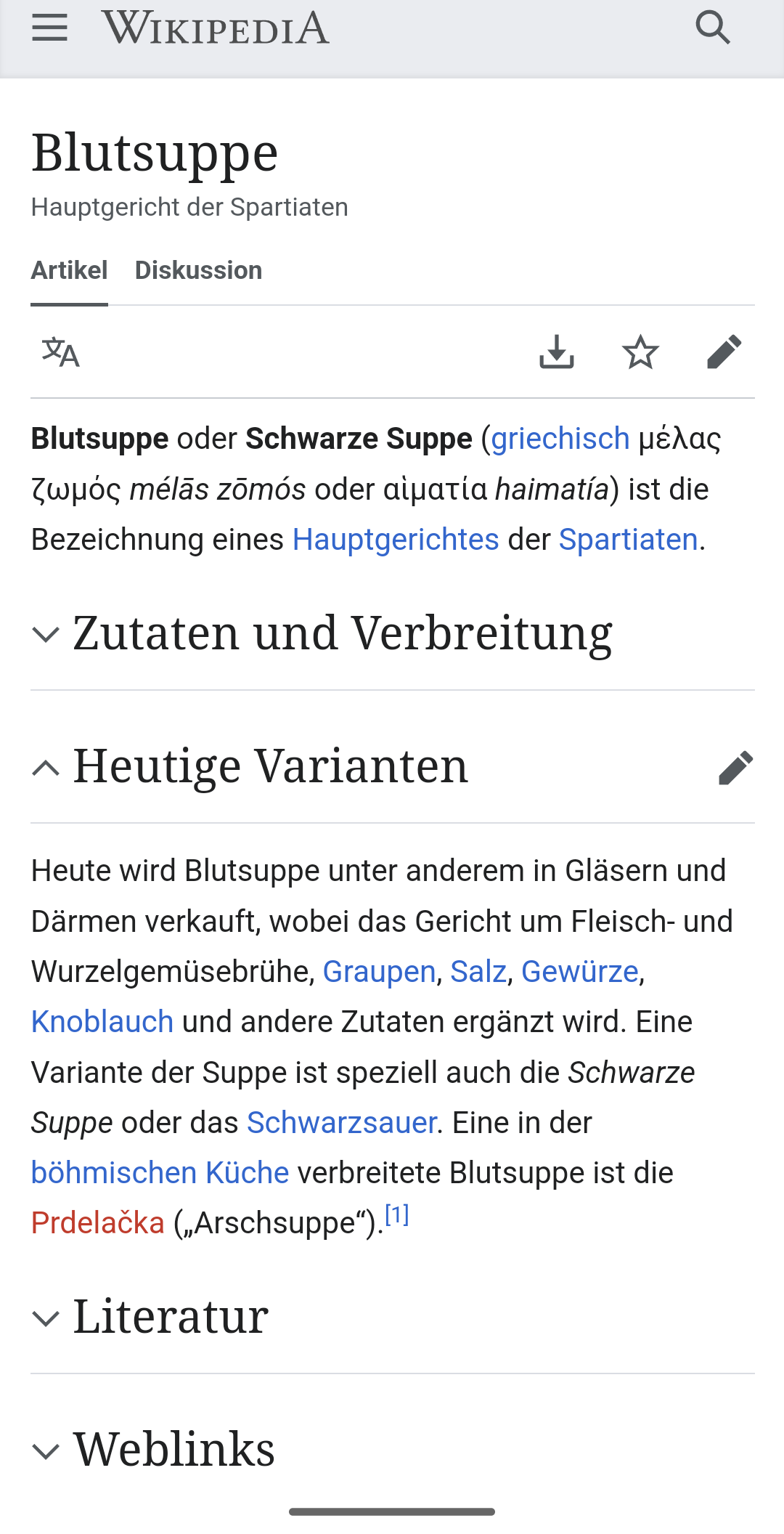Image resolution: width=784 pixels, height=1534 pixels.
Task: Switch to the Diskussion tab
Action: tap(198, 270)
